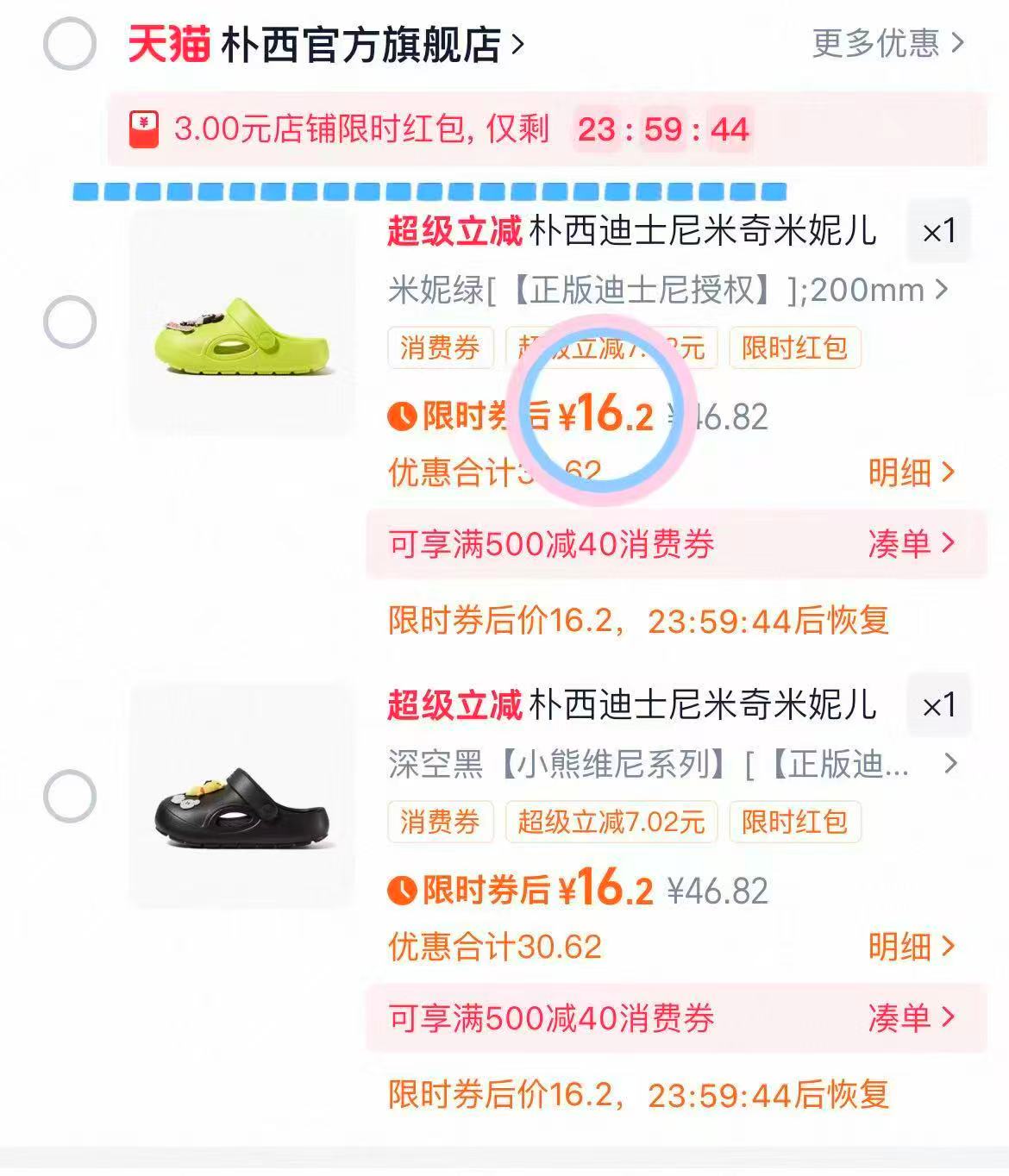Select the 消费券 tag on the green sandal
The image size is (1009, 1176).
(440, 347)
